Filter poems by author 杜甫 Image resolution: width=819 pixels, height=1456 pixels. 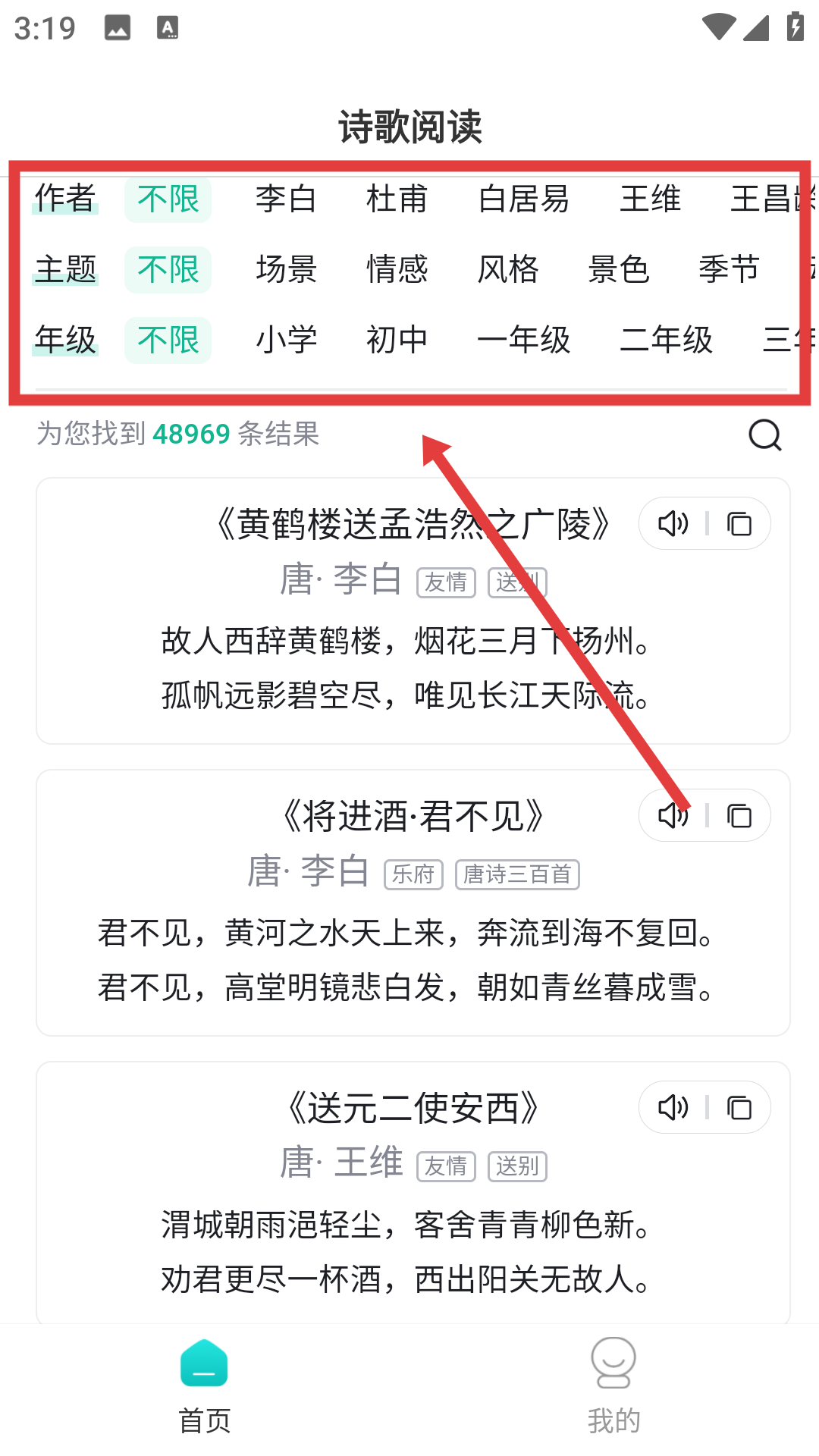tap(397, 199)
